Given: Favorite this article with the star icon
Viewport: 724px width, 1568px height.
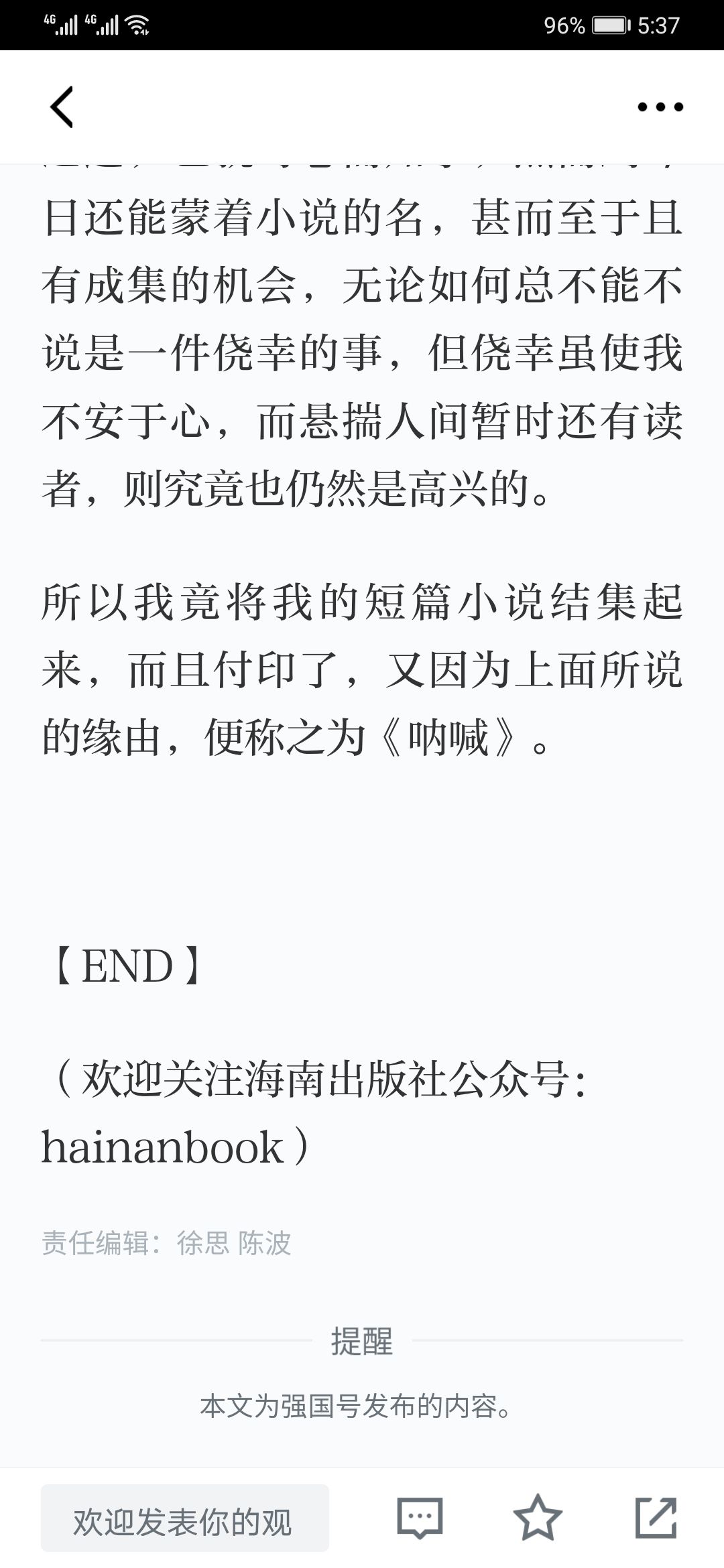Looking at the screenshot, I should click(538, 1518).
